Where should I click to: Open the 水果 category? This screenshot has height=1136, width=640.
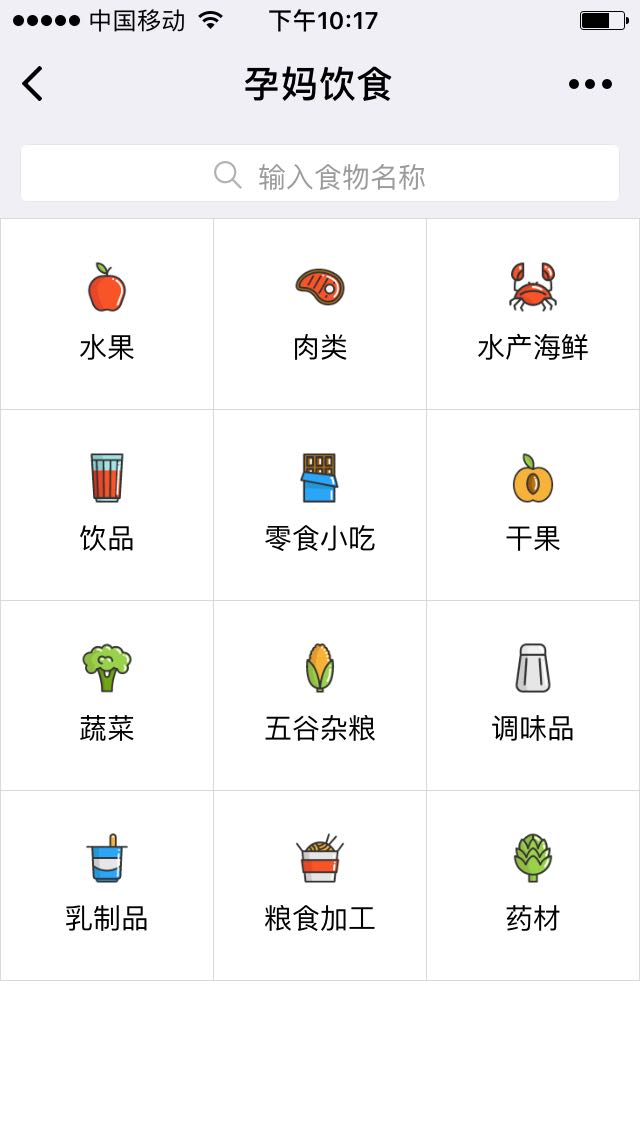click(107, 314)
